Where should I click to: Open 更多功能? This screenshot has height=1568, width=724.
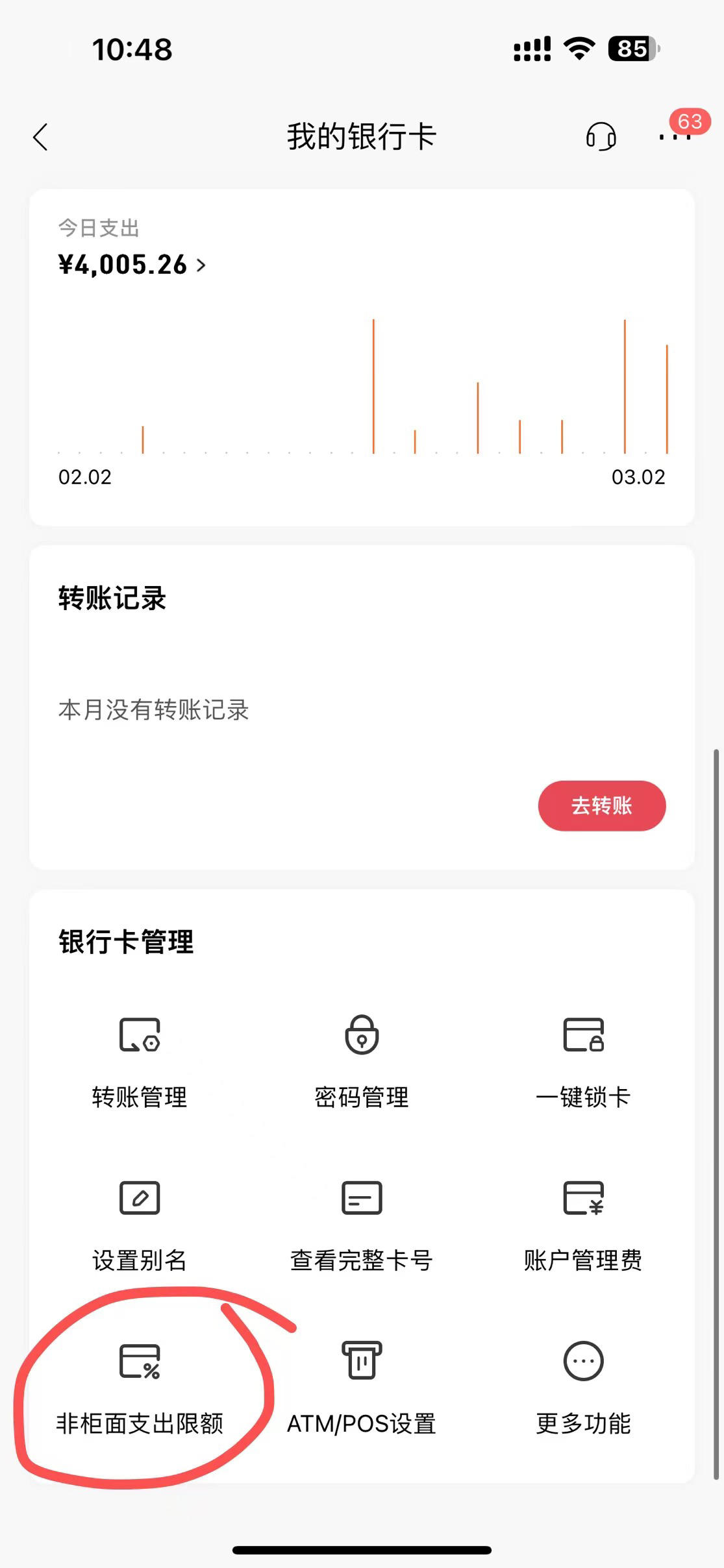click(583, 1389)
